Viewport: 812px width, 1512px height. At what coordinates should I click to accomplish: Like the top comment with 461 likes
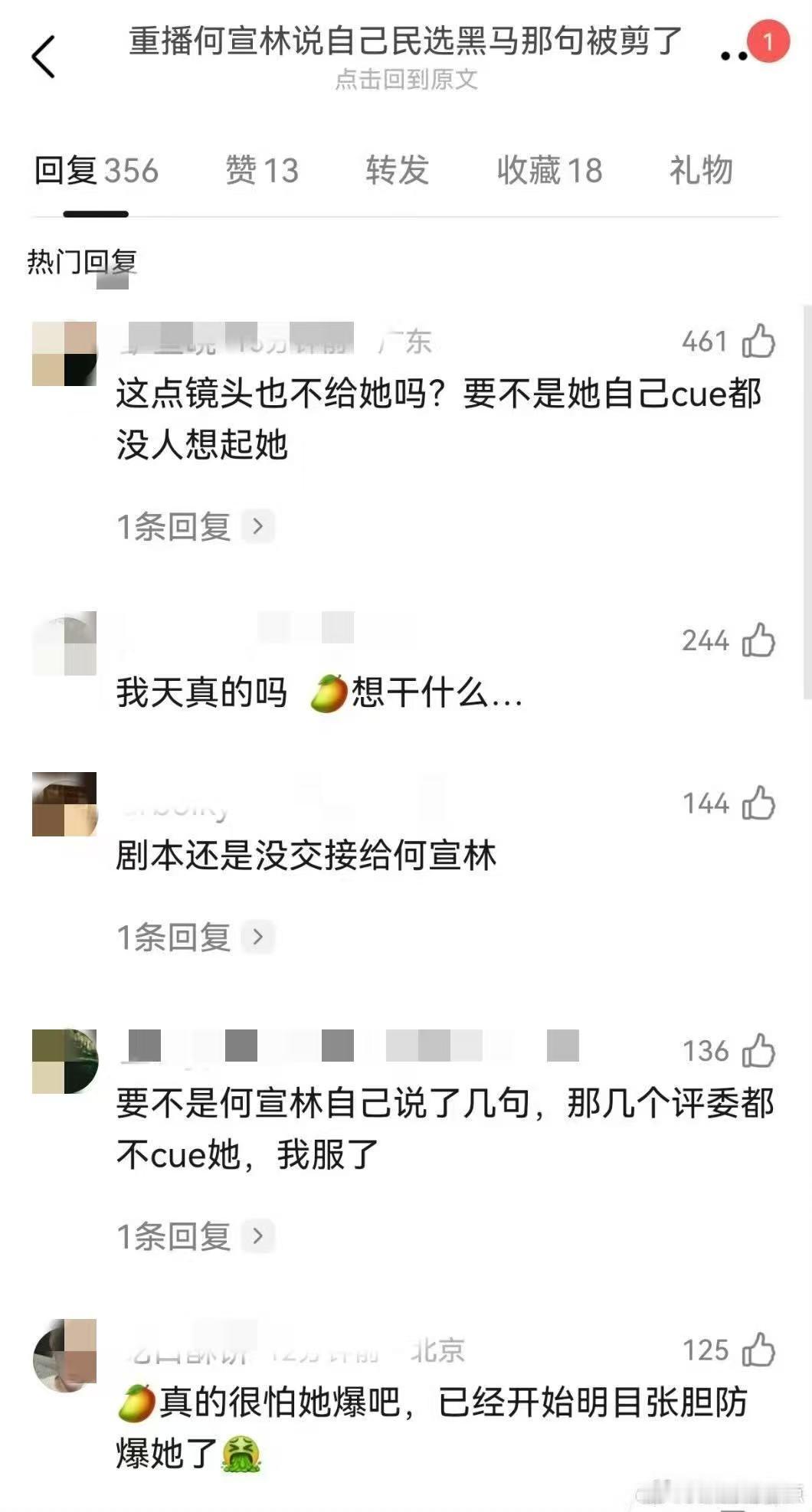tap(759, 342)
